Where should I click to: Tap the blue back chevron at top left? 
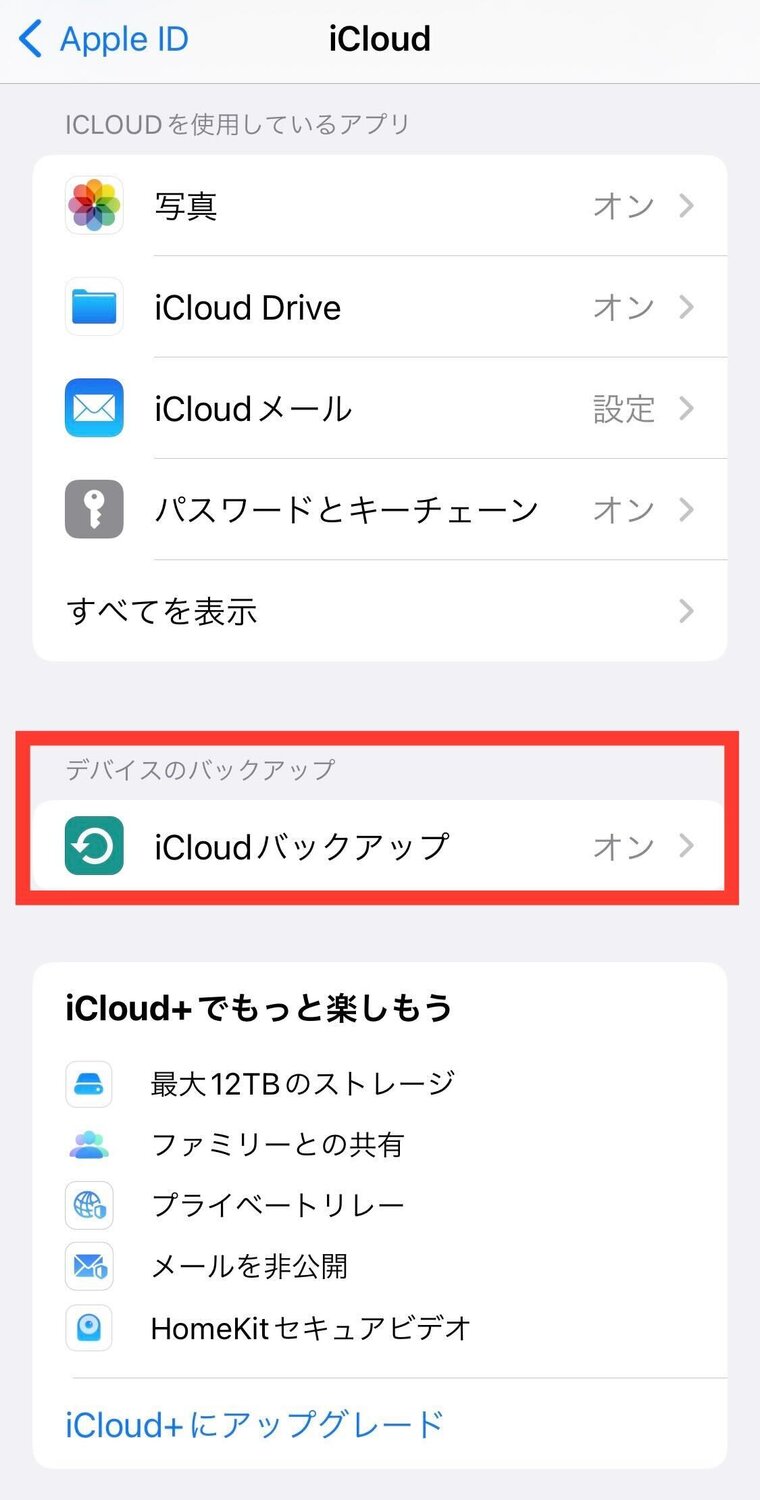(x=28, y=38)
